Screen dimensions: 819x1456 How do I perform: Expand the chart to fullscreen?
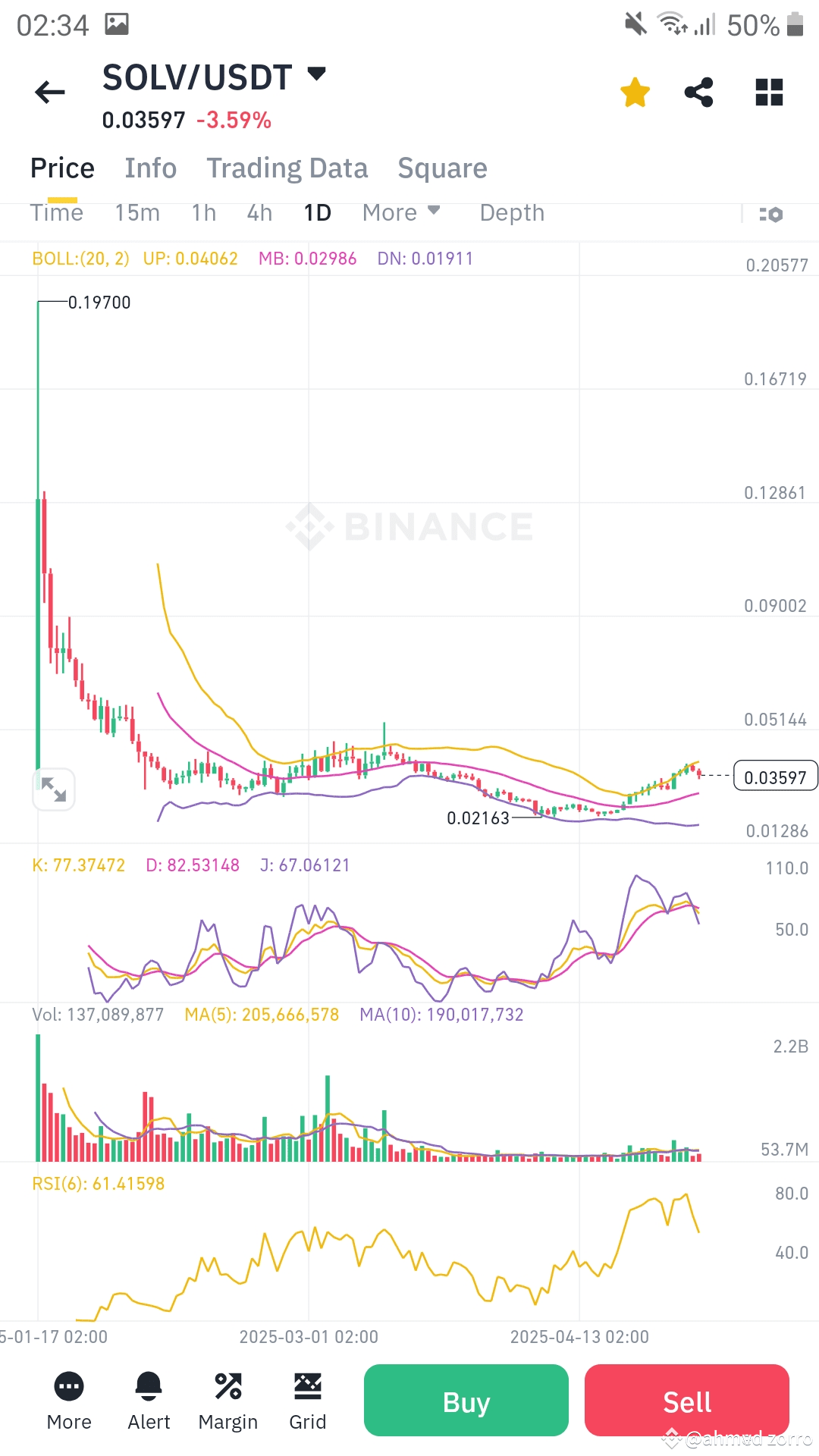click(53, 789)
